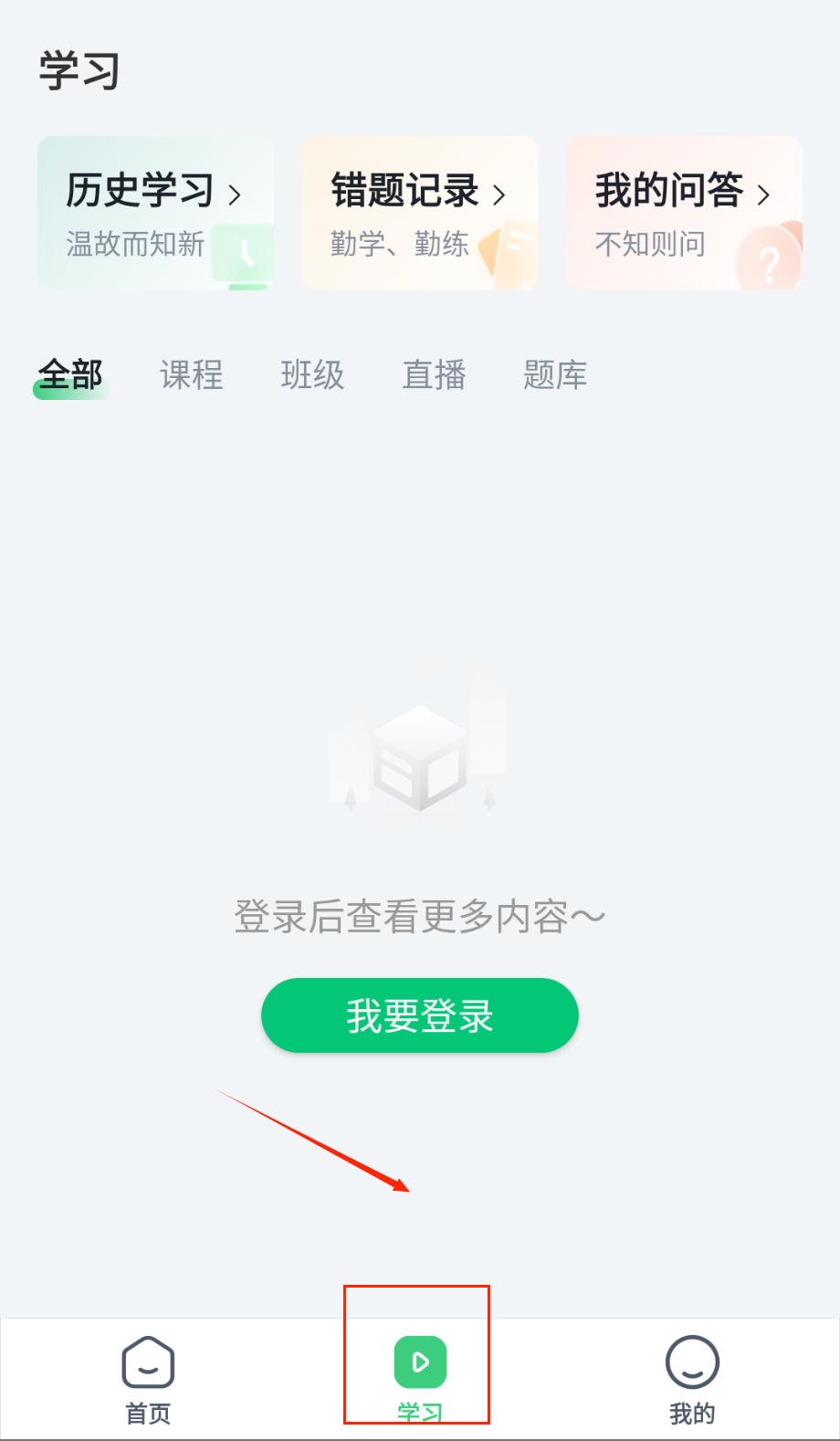Select 学习 in bottom navigation
840x1441 pixels.
420,1379
